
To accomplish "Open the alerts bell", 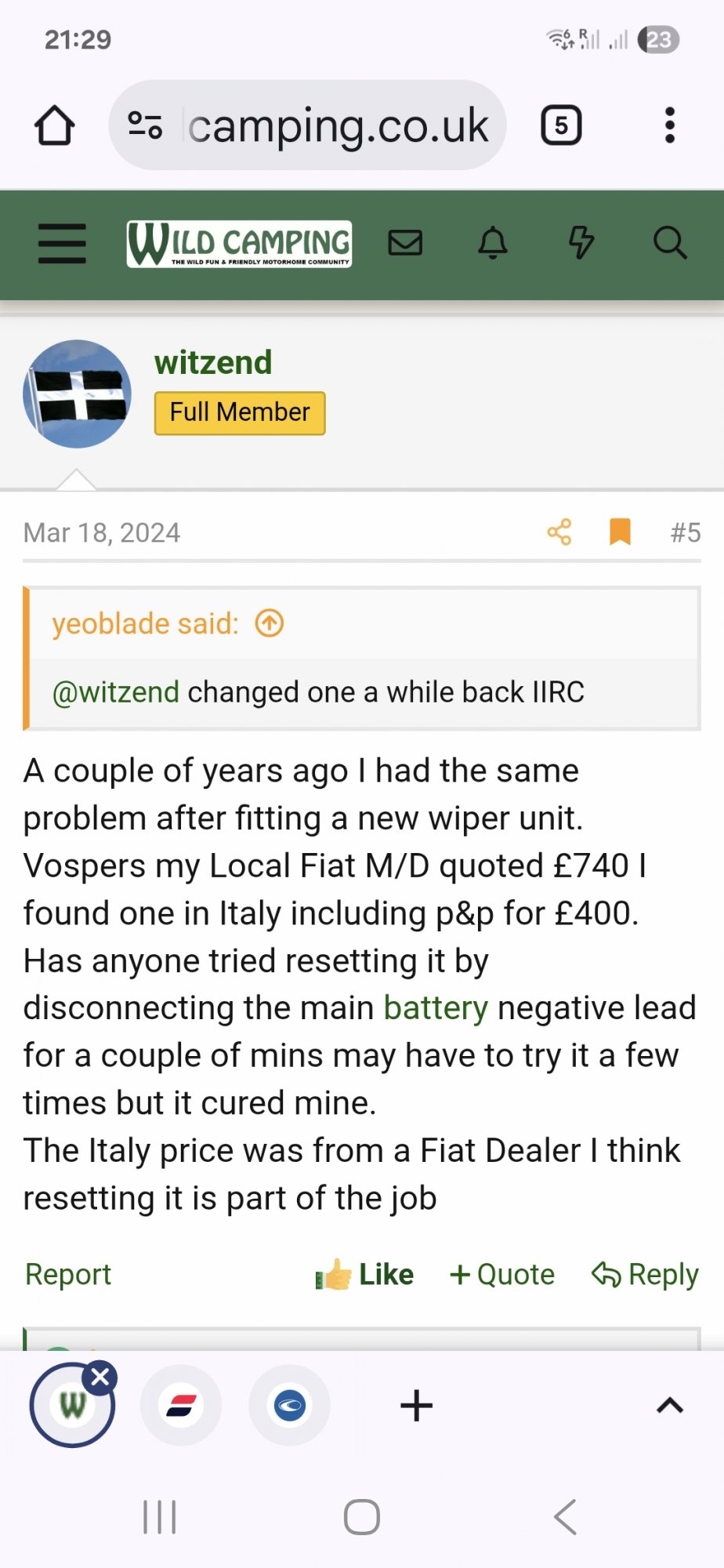I will coord(493,243).
